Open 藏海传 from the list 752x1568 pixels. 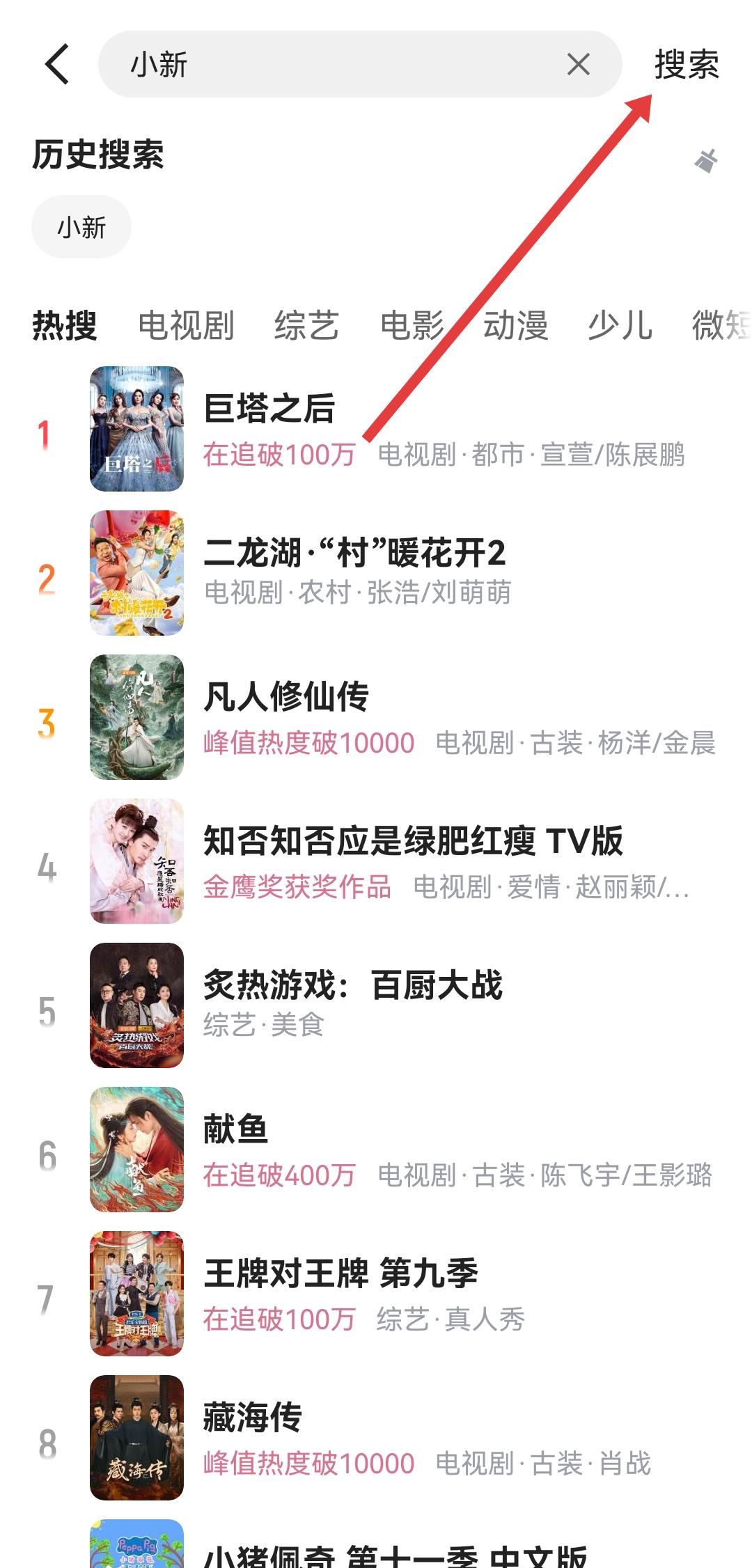pyautogui.click(x=252, y=1418)
